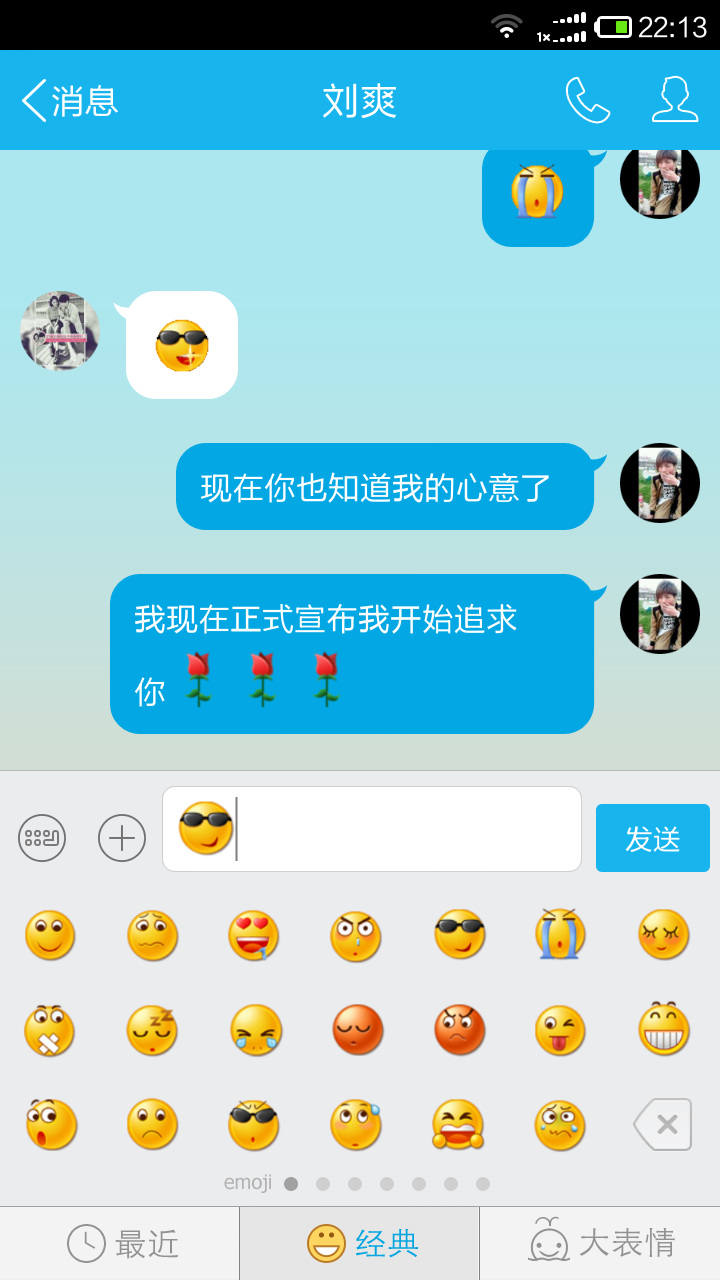Choose the sleeping emoji
Image resolution: width=720 pixels, height=1280 pixels.
point(152,1030)
